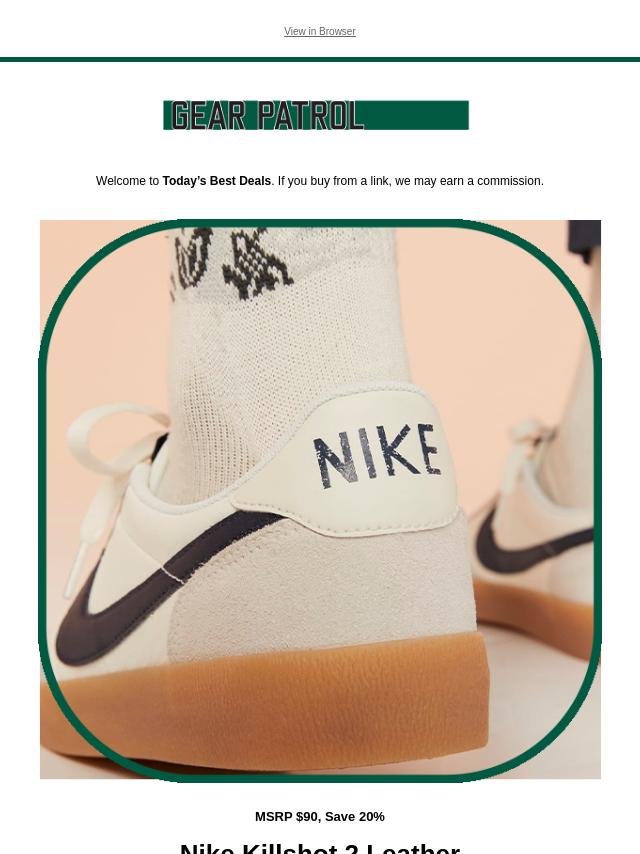Open the Nike Killshot sneaker deal image
The height and width of the screenshot is (854, 640).
320,500
